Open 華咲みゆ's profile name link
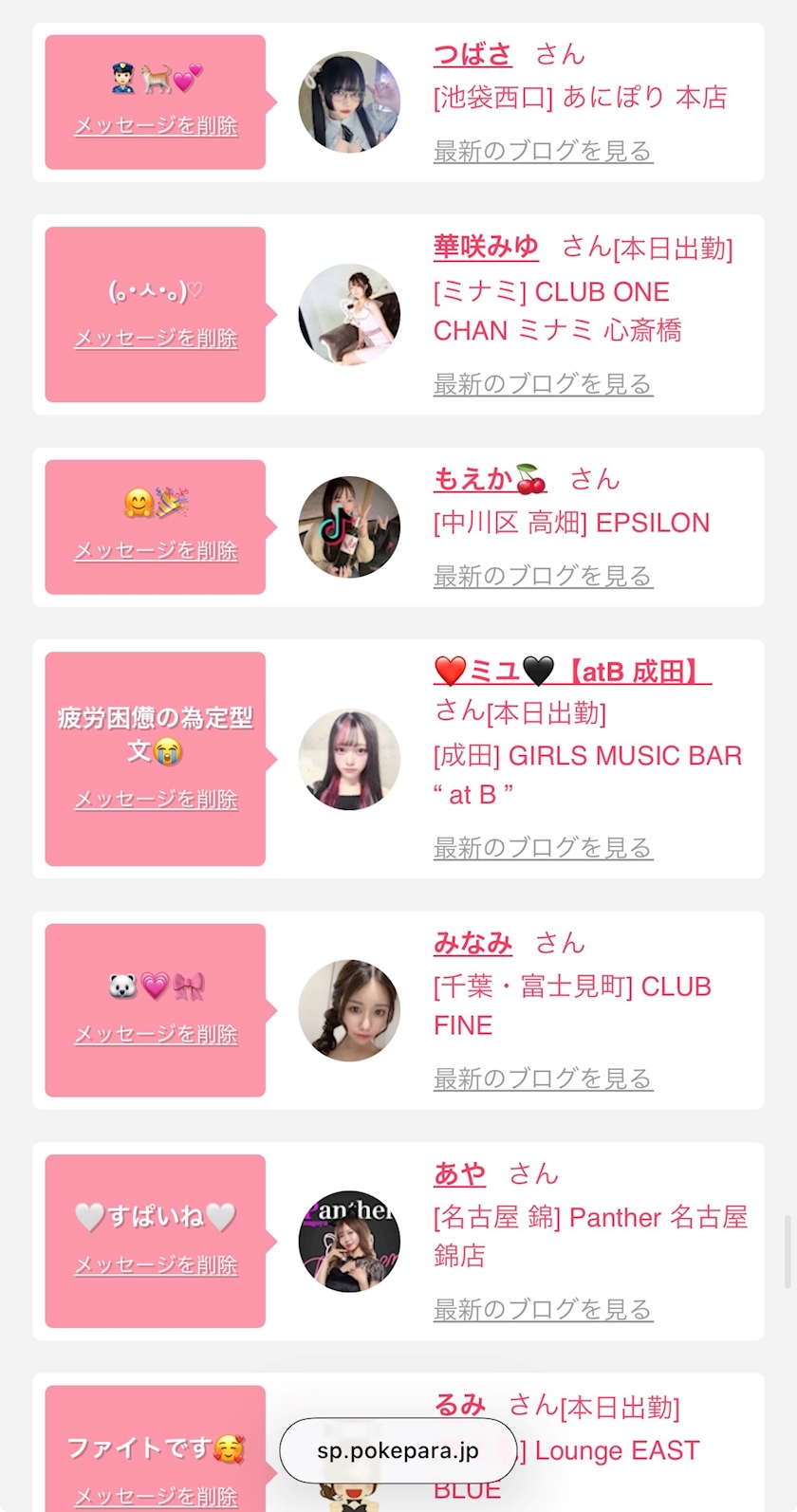 (x=486, y=247)
